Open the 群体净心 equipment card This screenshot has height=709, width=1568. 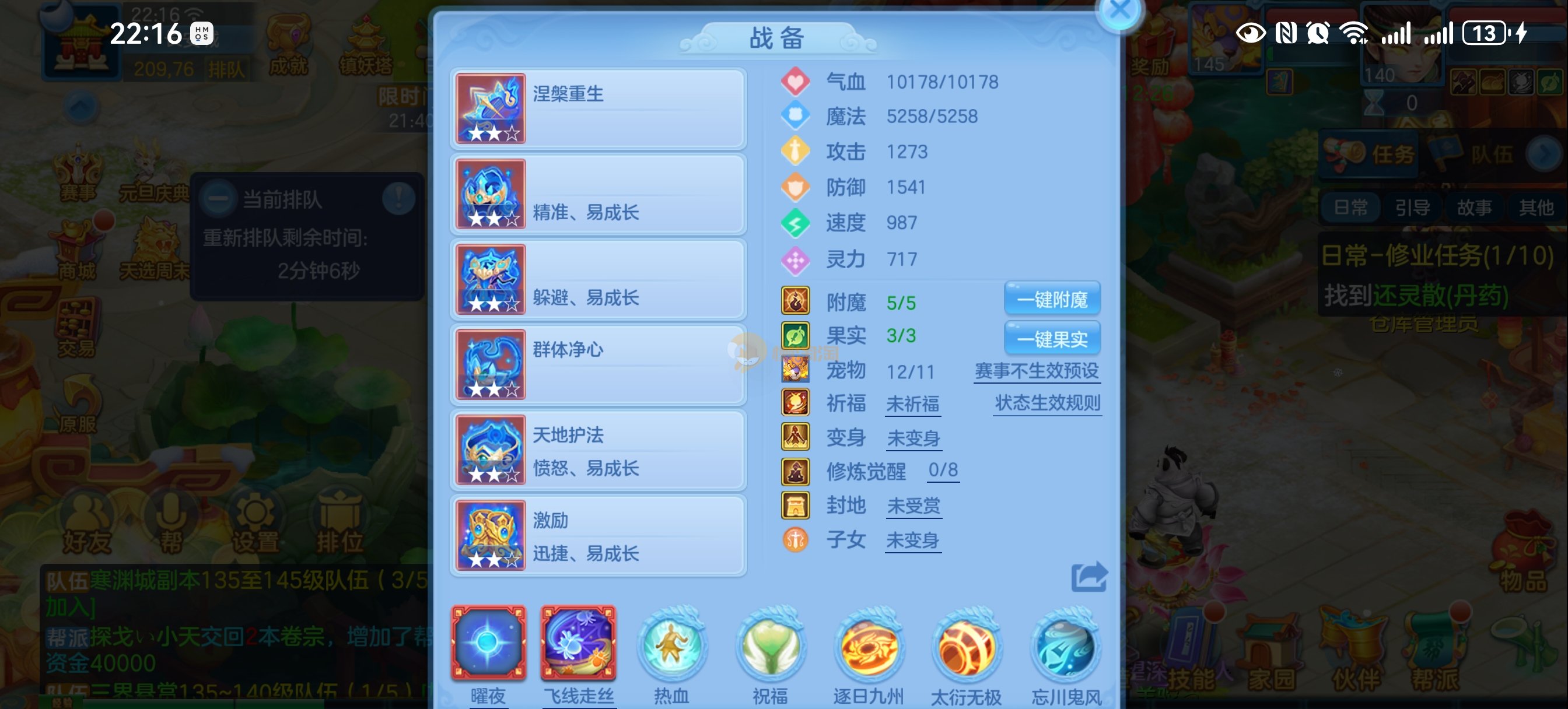(x=598, y=364)
